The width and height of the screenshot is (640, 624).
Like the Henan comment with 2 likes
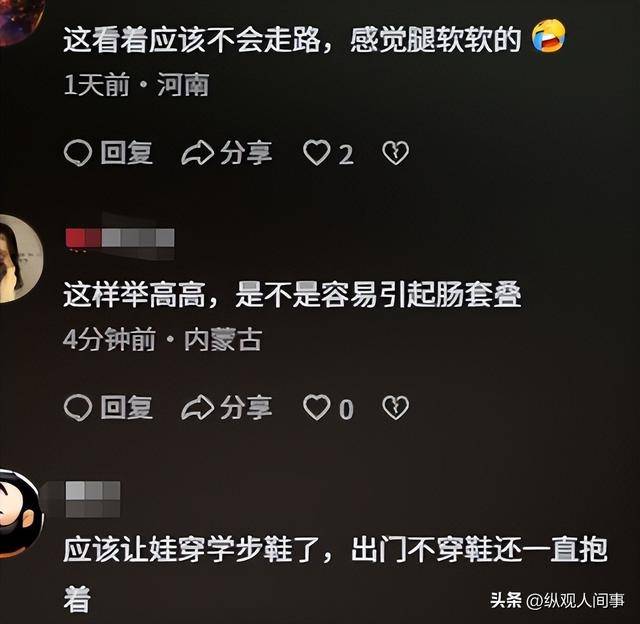(x=318, y=153)
